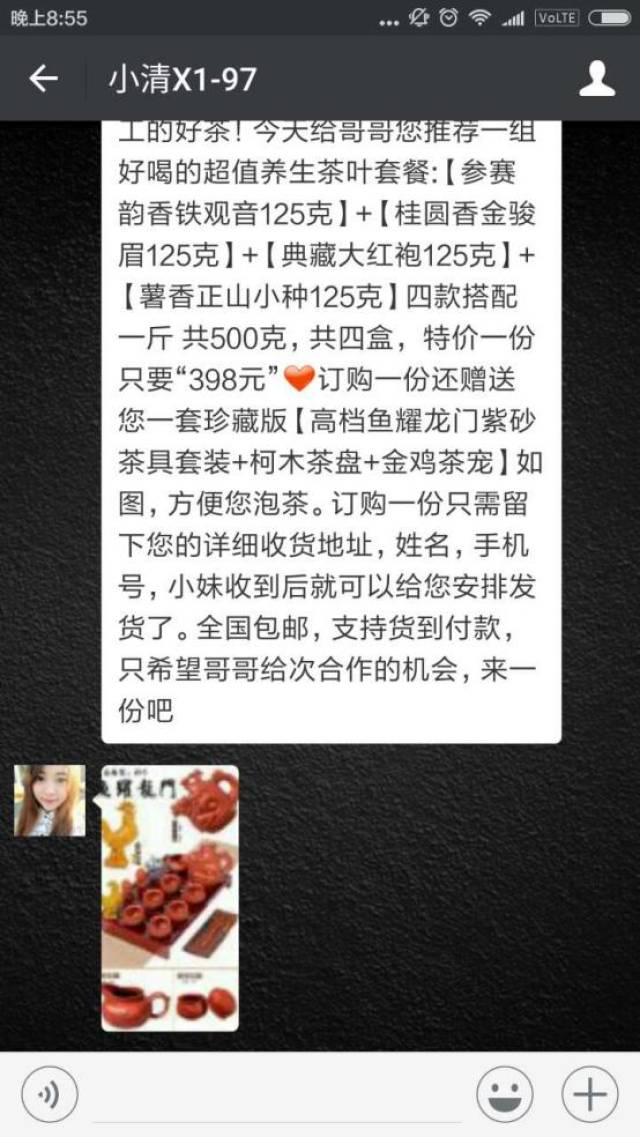640x1137 pixels.
Task: Open the contact profile icon
Action: 597,78
